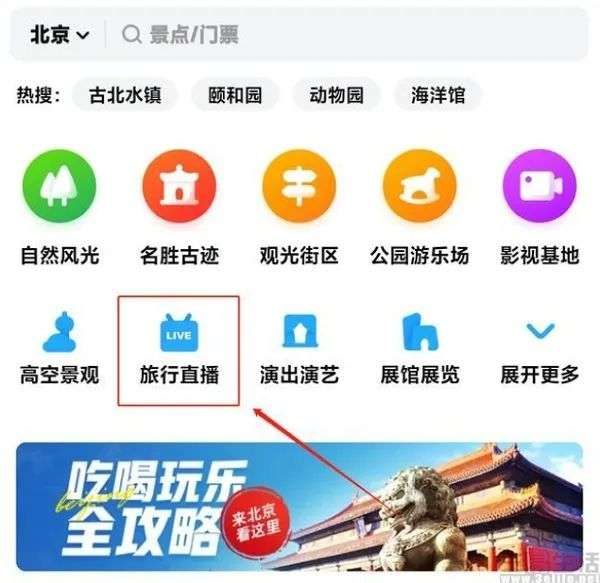Select the 古北水镇 hot search chip
600x583 pixels.
tap(126, 96)
